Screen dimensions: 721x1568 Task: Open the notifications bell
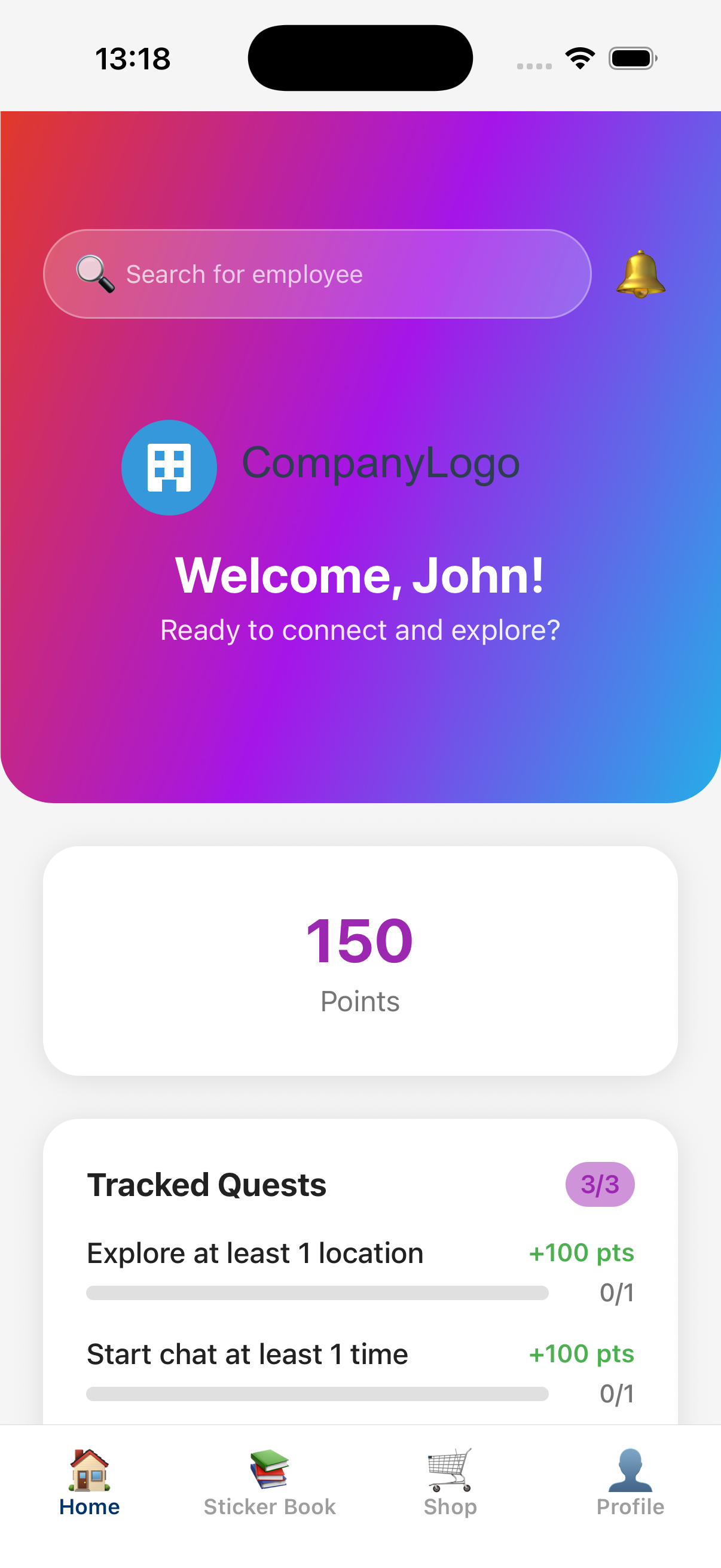640,274
